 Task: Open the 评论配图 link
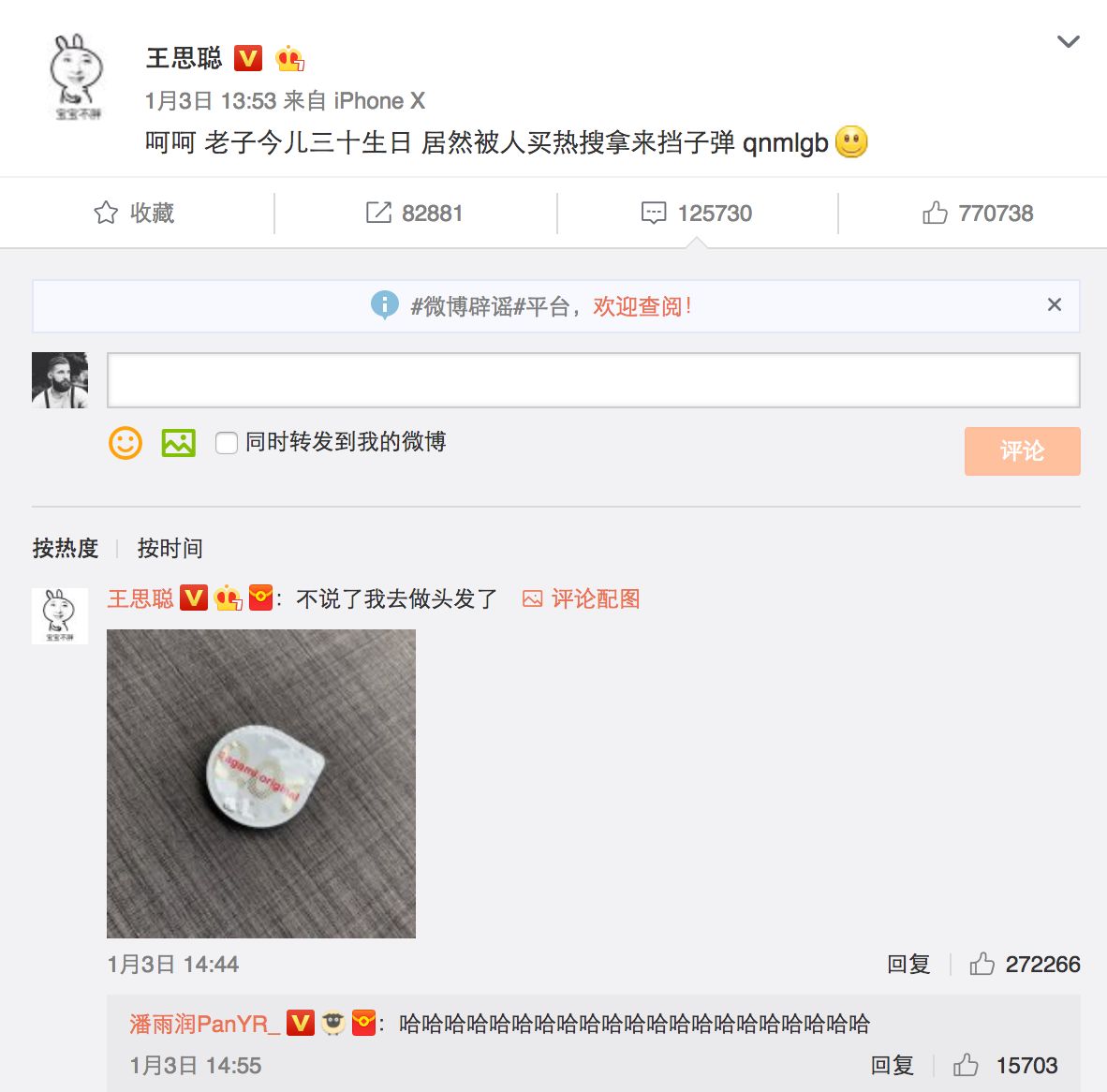click(583, 598)
